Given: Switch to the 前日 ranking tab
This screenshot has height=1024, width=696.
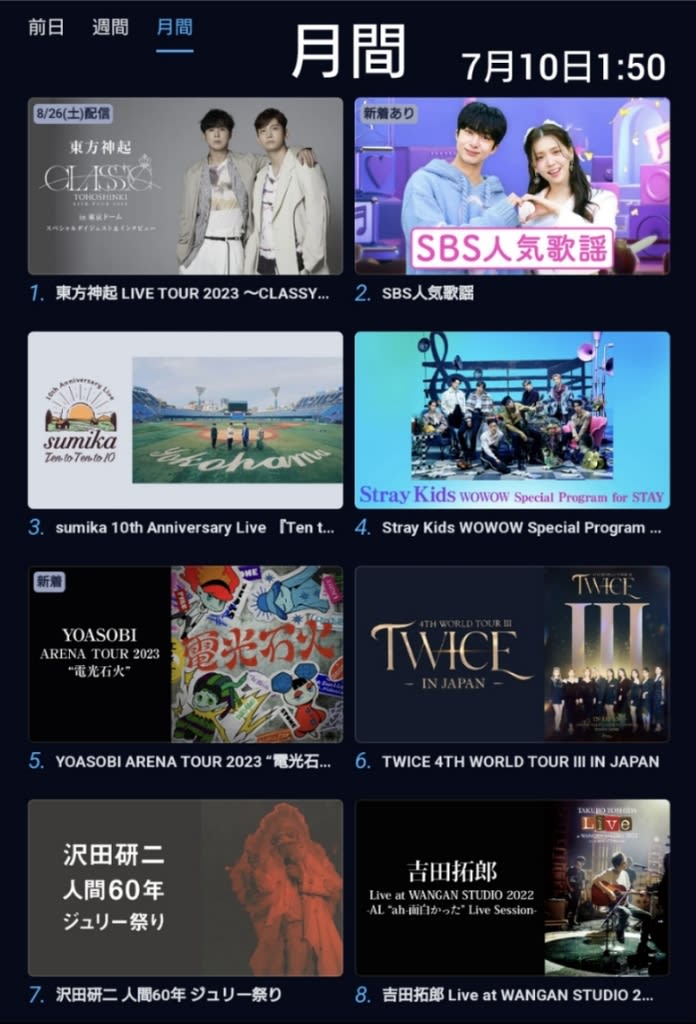Looking at the screenshot, I should (46, 27).
